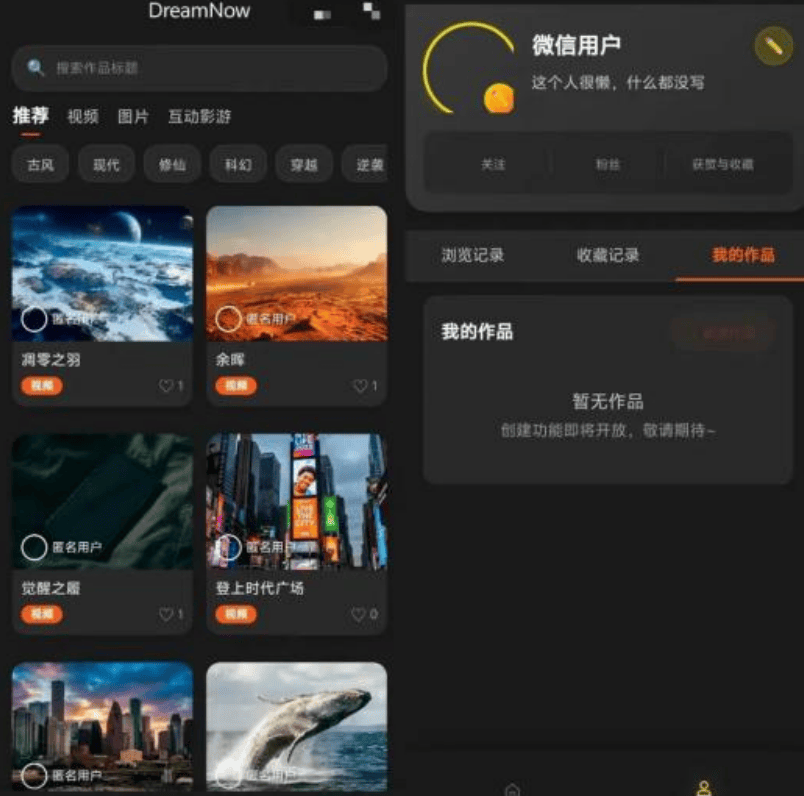This screenshot has height=796, width=804.
Task: Tap the search box for work titles
Action: pos(199,68)
